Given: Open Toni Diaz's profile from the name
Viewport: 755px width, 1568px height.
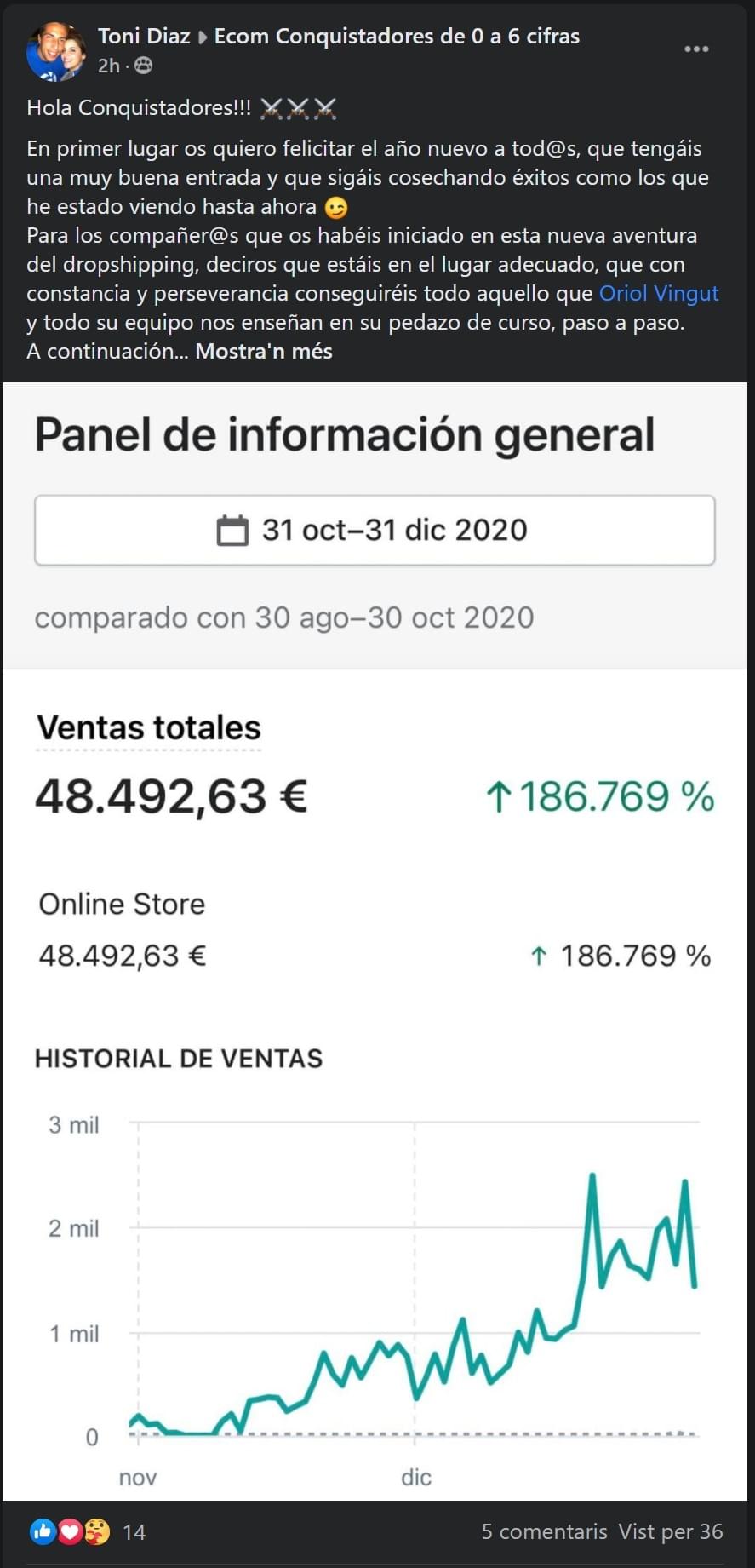Looking at the screenshot, I should pos(143,36).
